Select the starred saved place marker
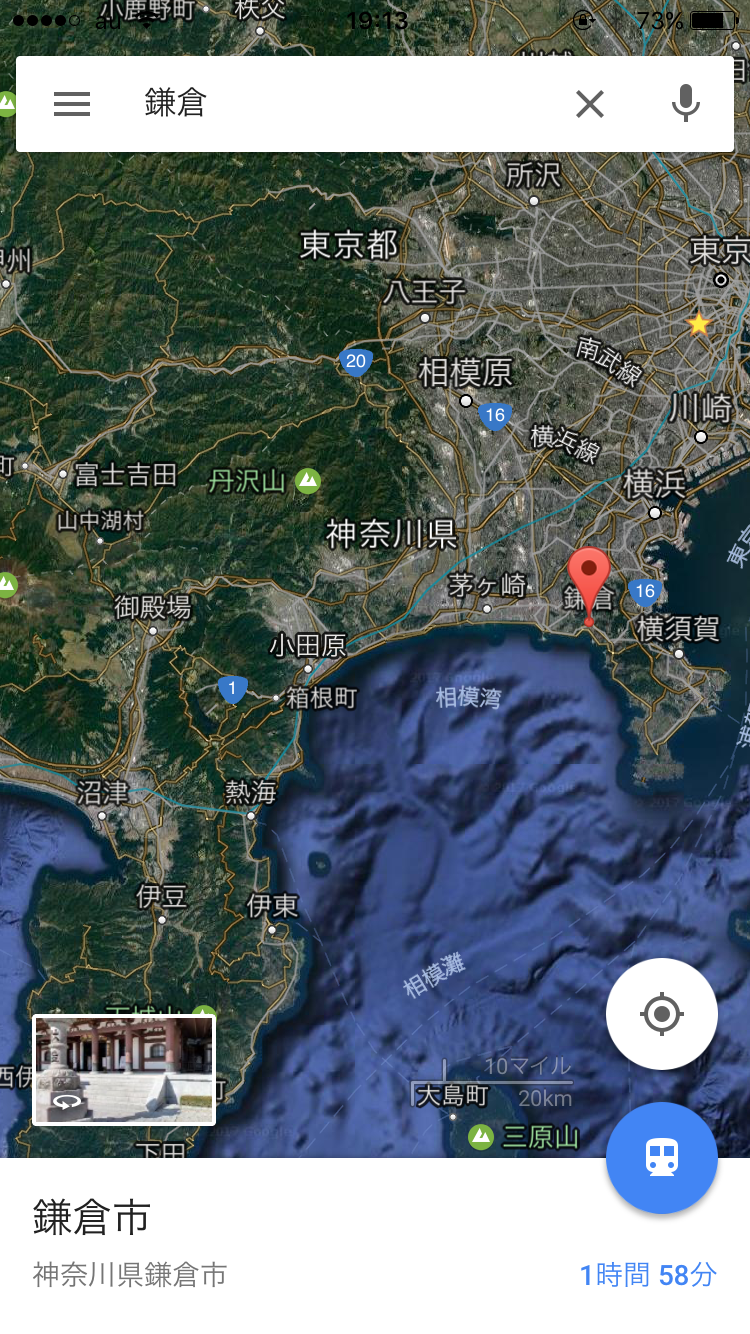 point(698,324)
